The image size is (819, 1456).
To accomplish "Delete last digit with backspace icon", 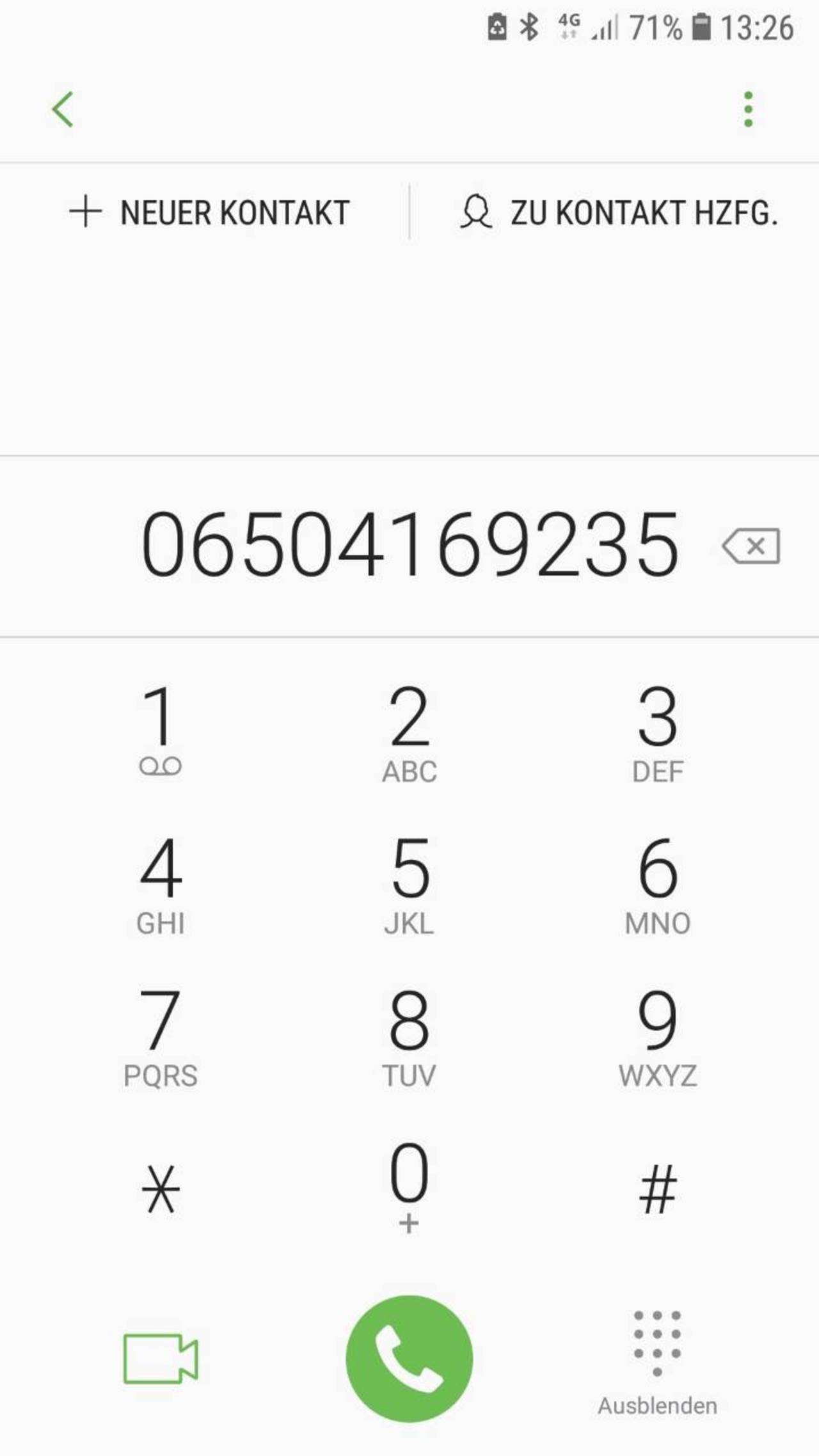I will [x=751, y=546].
